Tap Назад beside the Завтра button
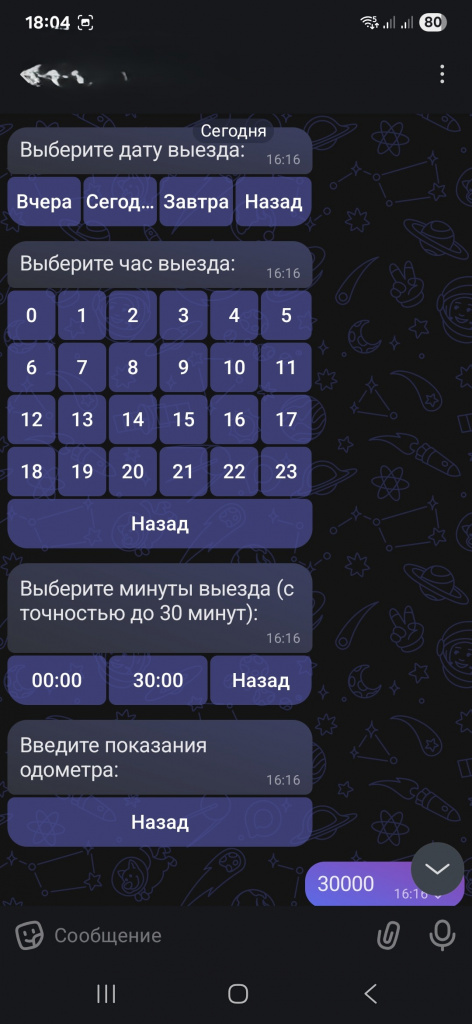 274,202
